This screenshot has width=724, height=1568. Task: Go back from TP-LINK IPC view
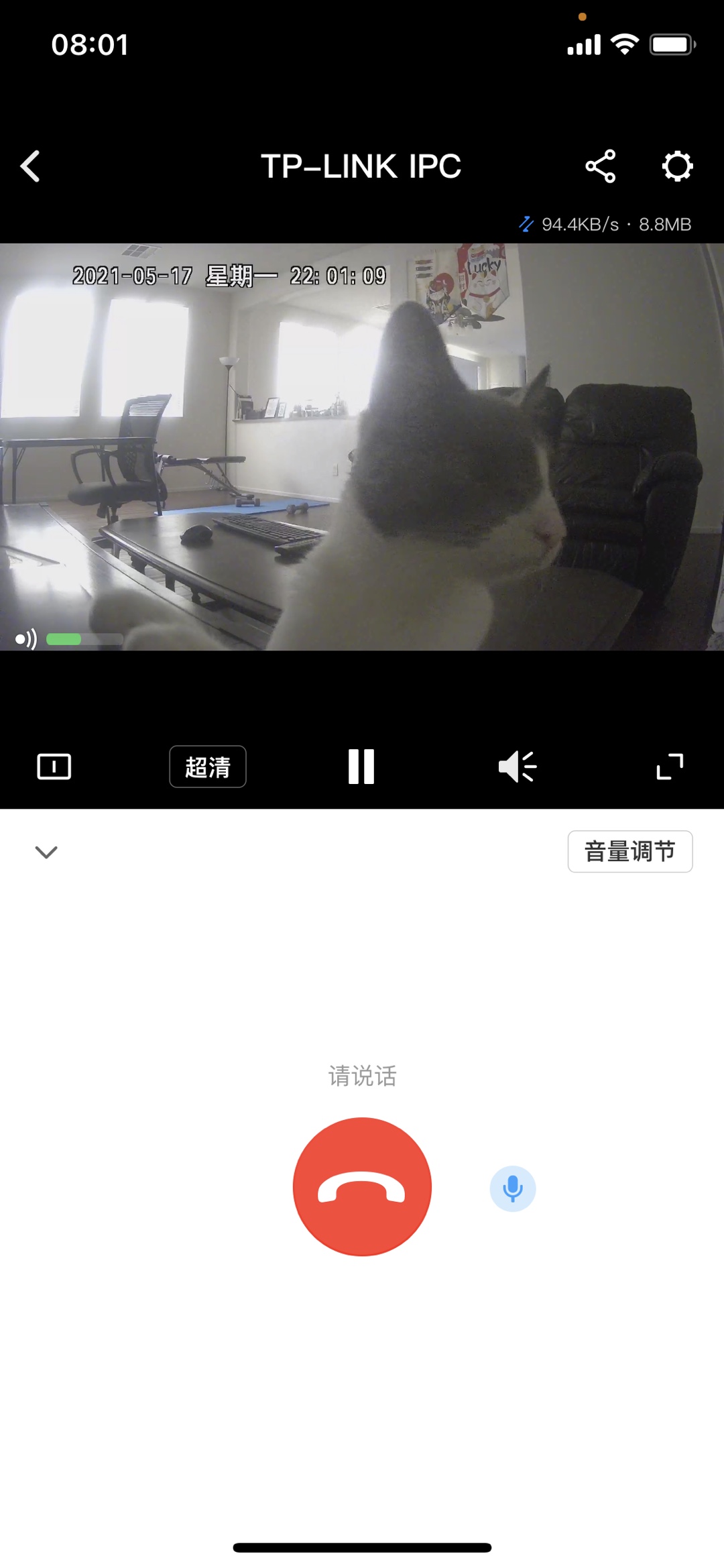30,166
